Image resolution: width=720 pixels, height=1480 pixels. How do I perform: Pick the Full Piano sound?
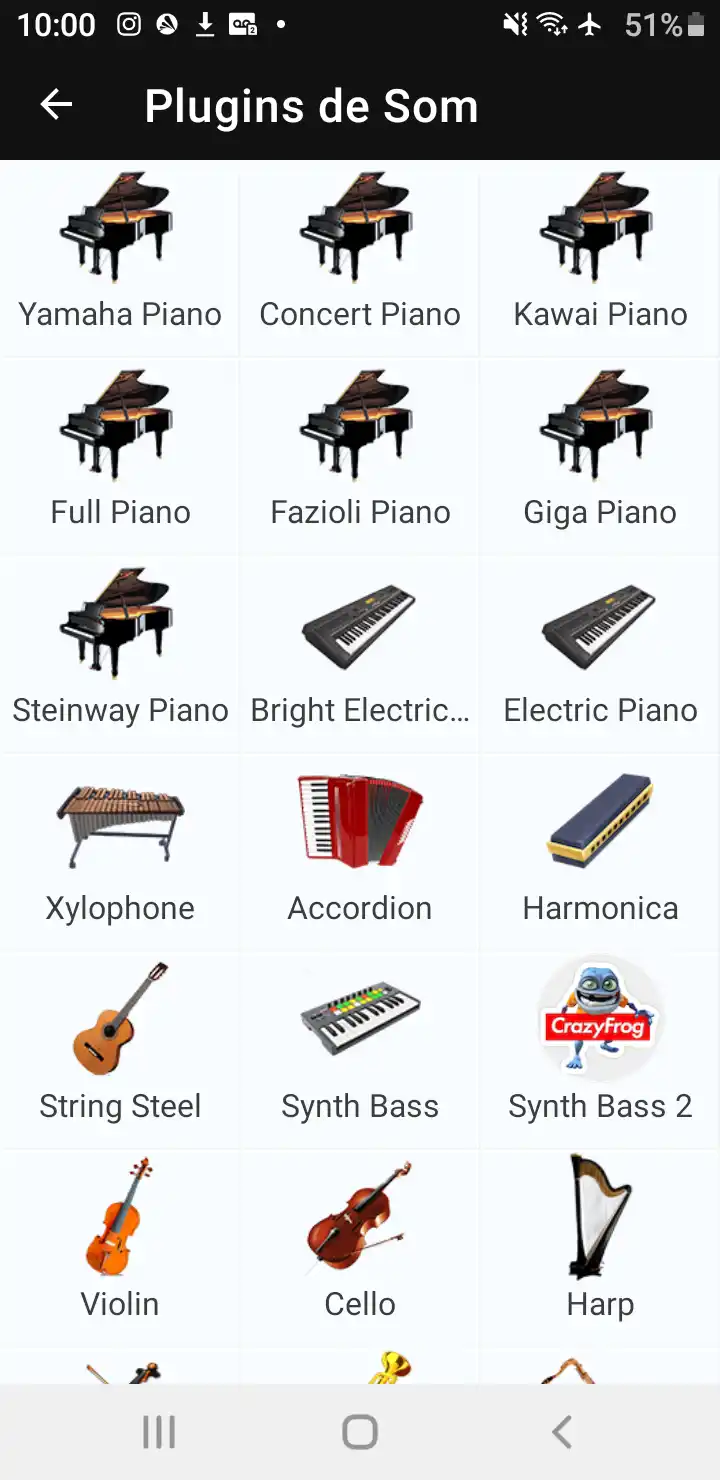pos(120,456)
